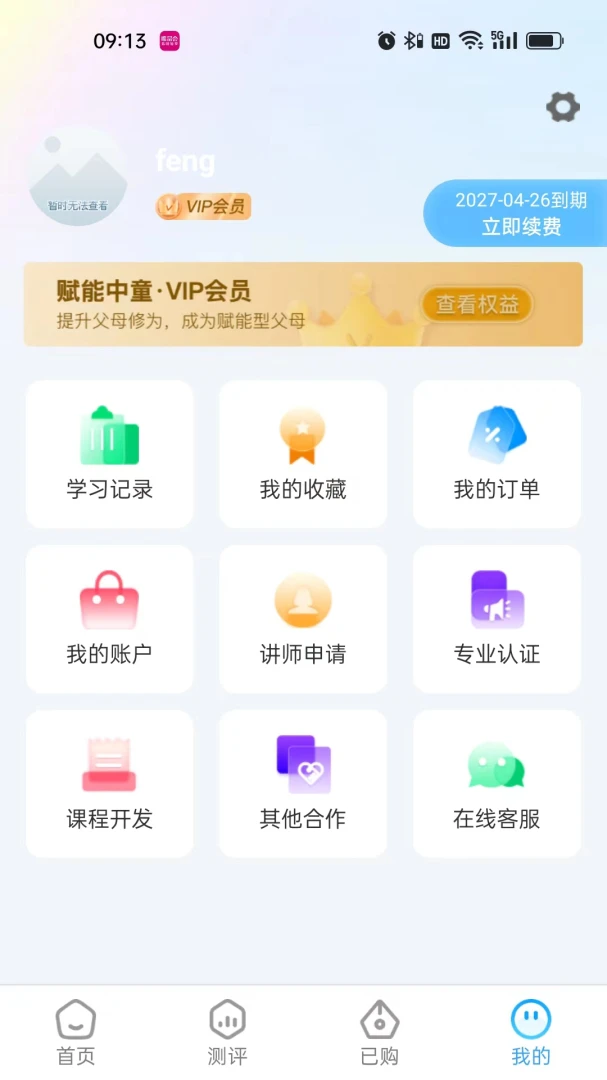Switch to the 已购 tab
The width and height of the screenshot is (607, 1080).
tap(380, 1032)
